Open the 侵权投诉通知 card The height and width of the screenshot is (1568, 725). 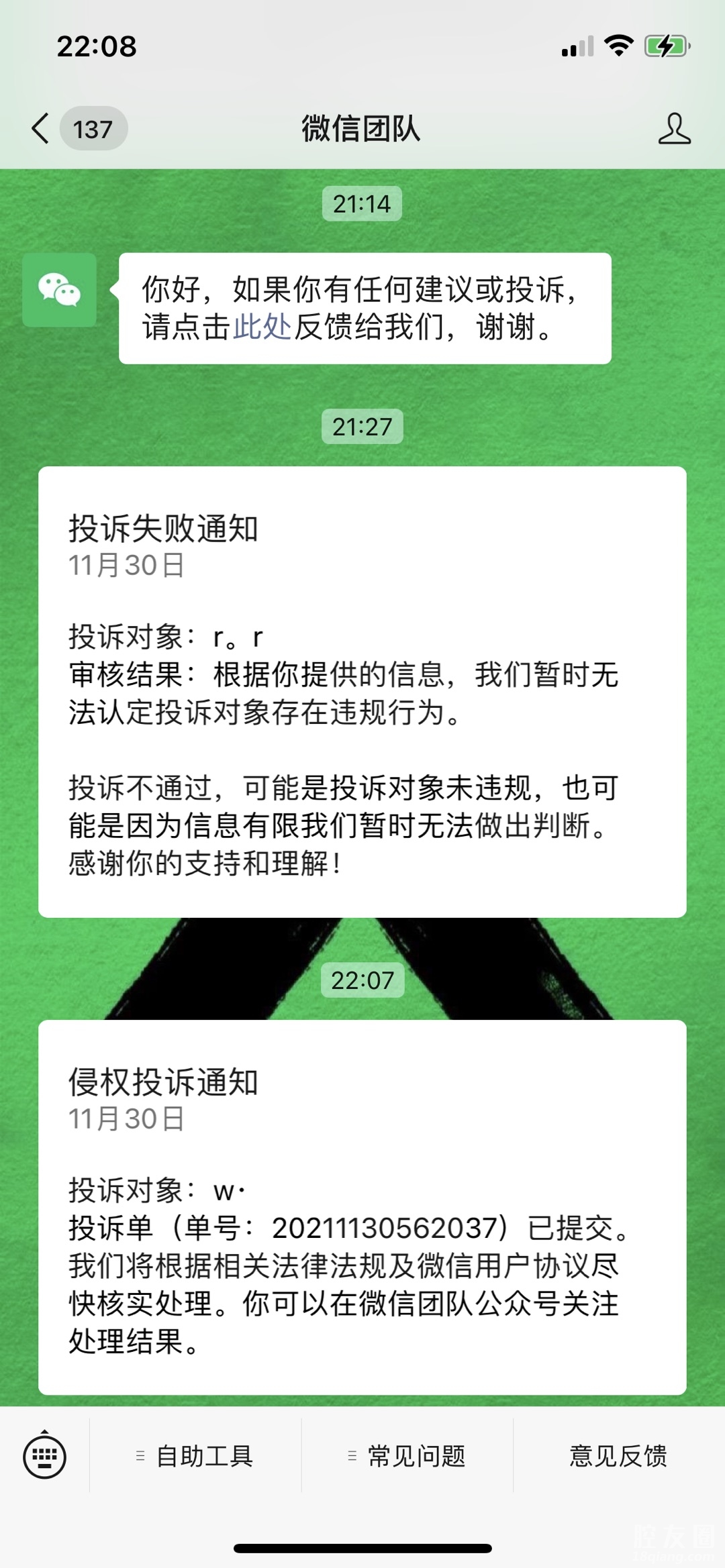pos(362,1208)
